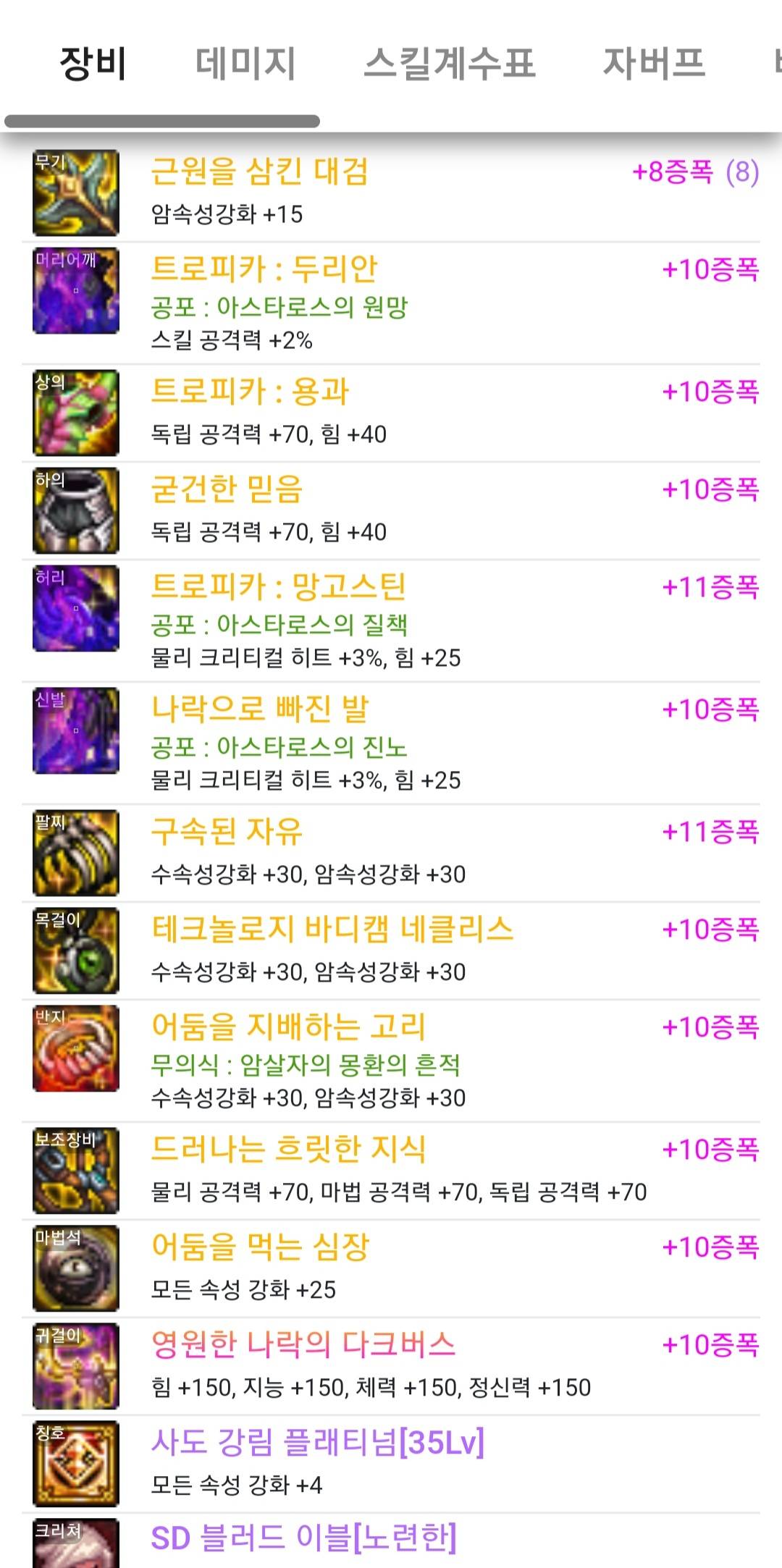The width and height of the screenshot is (782, 1568).
Task: Open earring 영원한 나락의 다크버스
Action: coord(391,1366)
